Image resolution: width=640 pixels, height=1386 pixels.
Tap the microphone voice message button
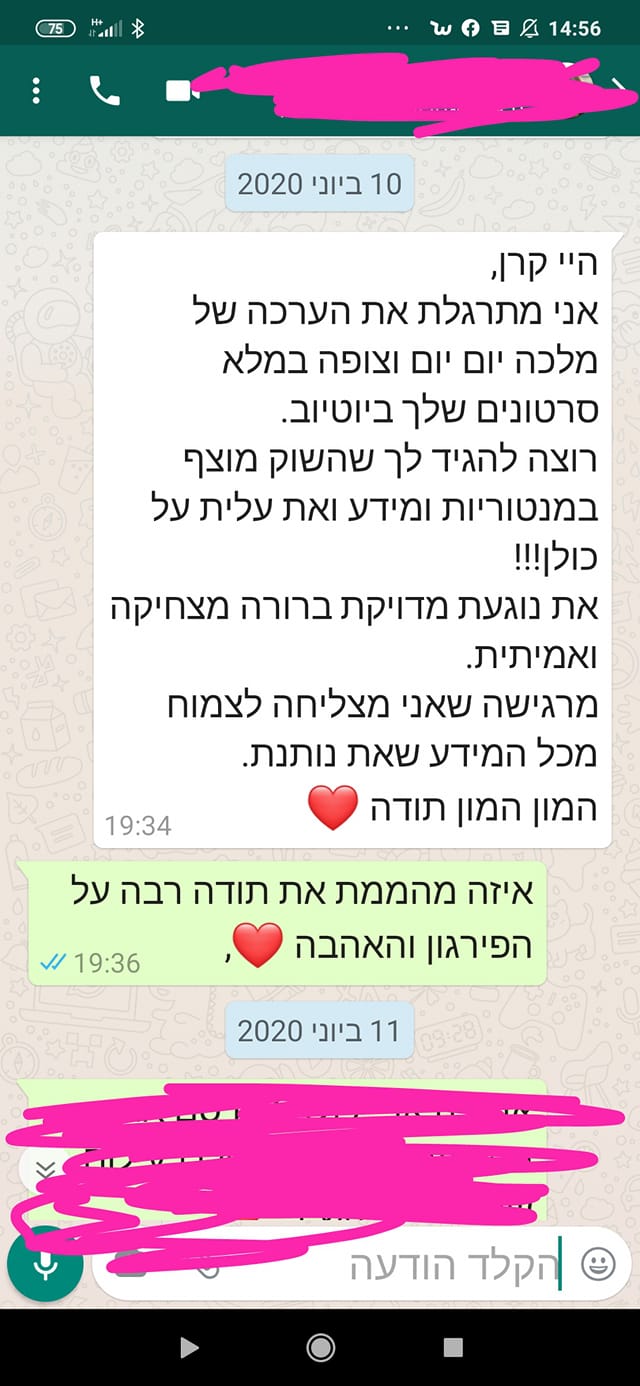coord(45,1266)
